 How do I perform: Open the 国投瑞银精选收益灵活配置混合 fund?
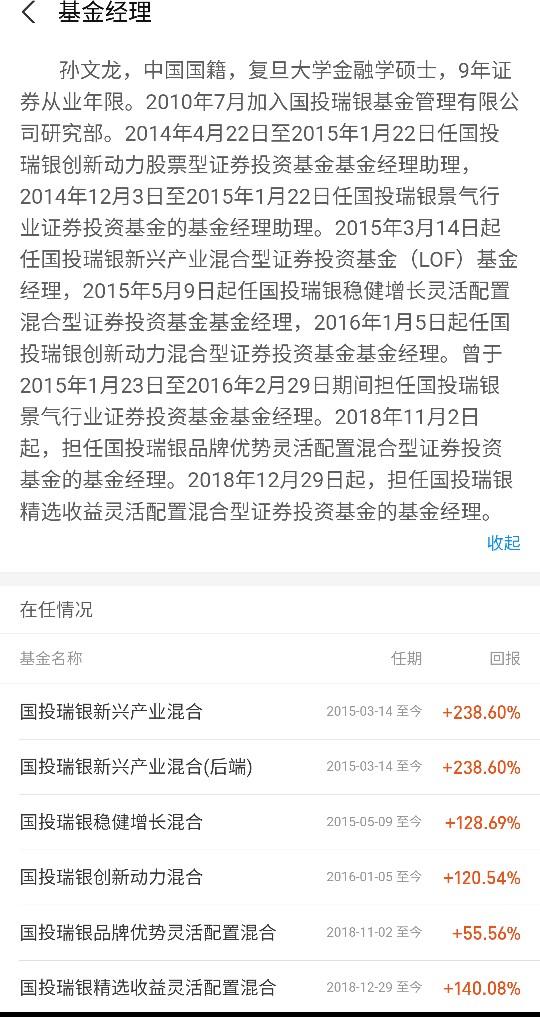[270, 988]
